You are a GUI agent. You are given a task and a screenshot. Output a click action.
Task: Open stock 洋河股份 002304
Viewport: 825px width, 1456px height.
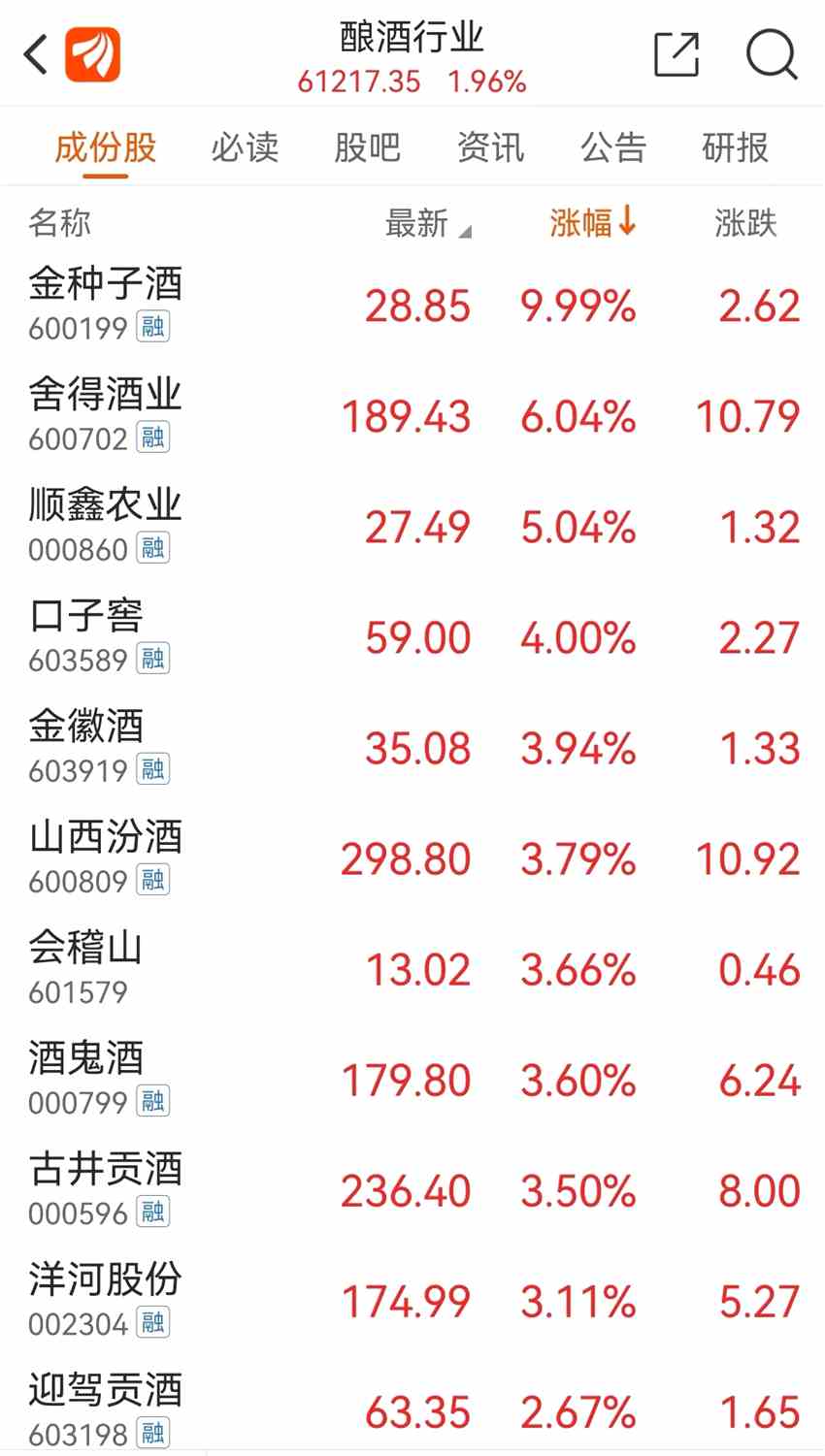(x=105, y=1299)
